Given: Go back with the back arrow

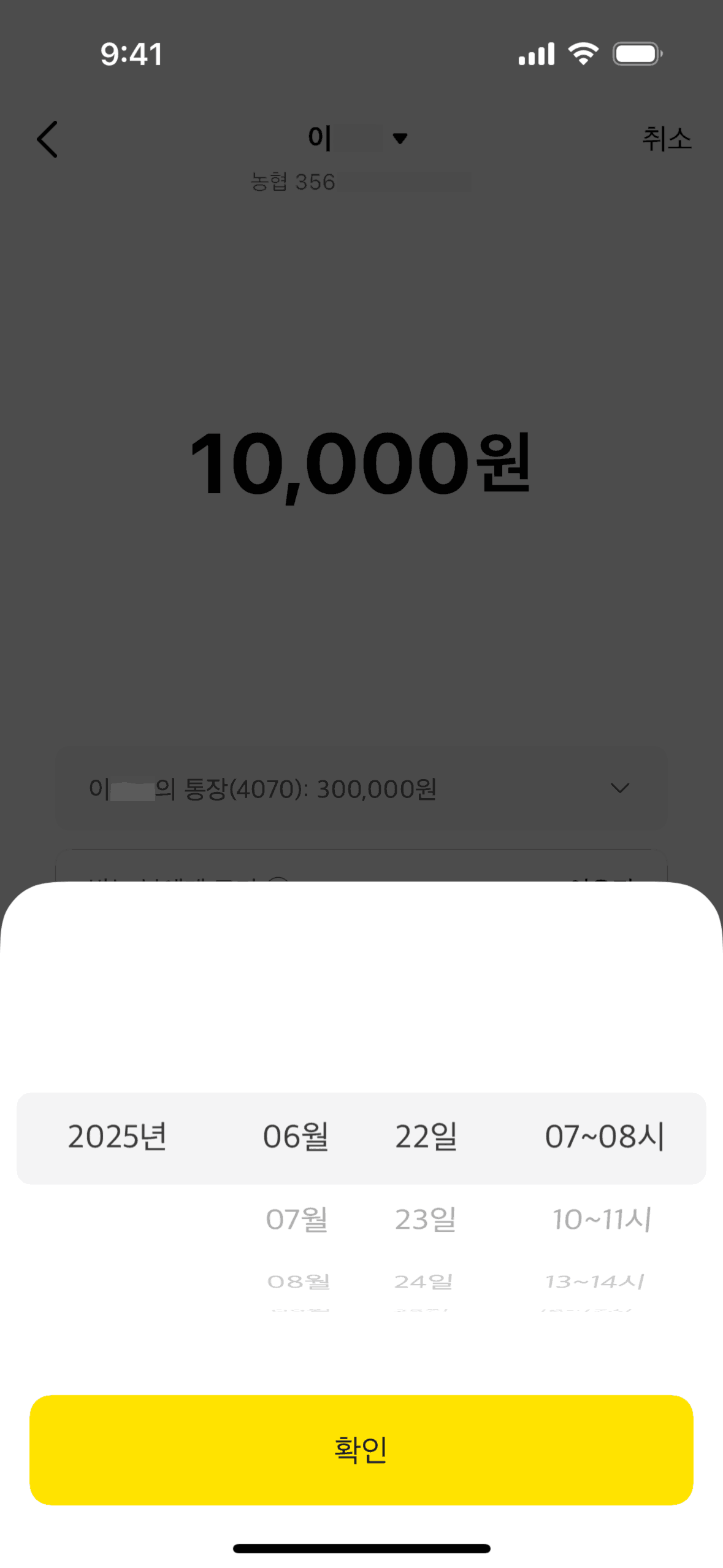Looking at the screenshot, I should click(x=47, y=139).
